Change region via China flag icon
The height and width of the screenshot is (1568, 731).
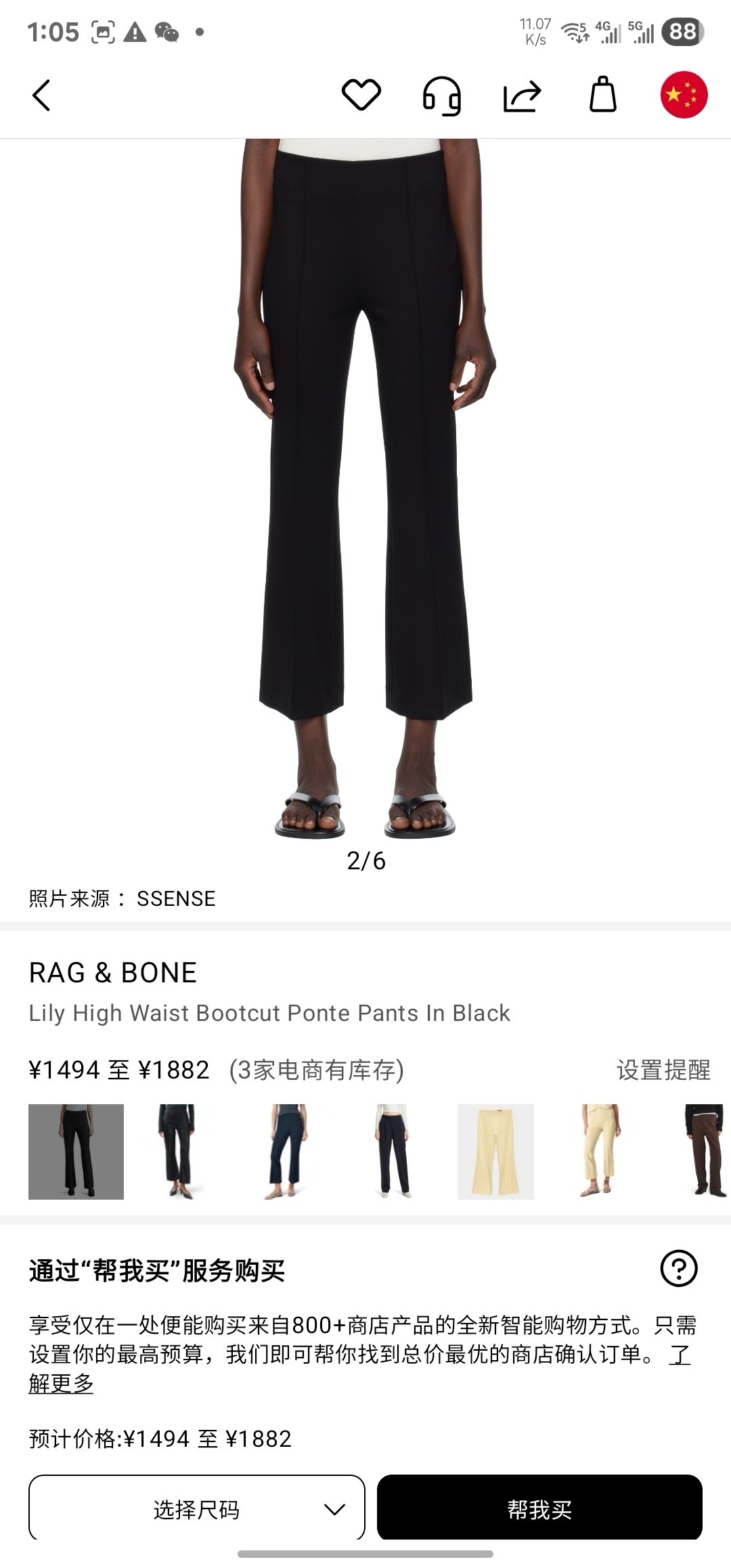[x=684, y=95]
